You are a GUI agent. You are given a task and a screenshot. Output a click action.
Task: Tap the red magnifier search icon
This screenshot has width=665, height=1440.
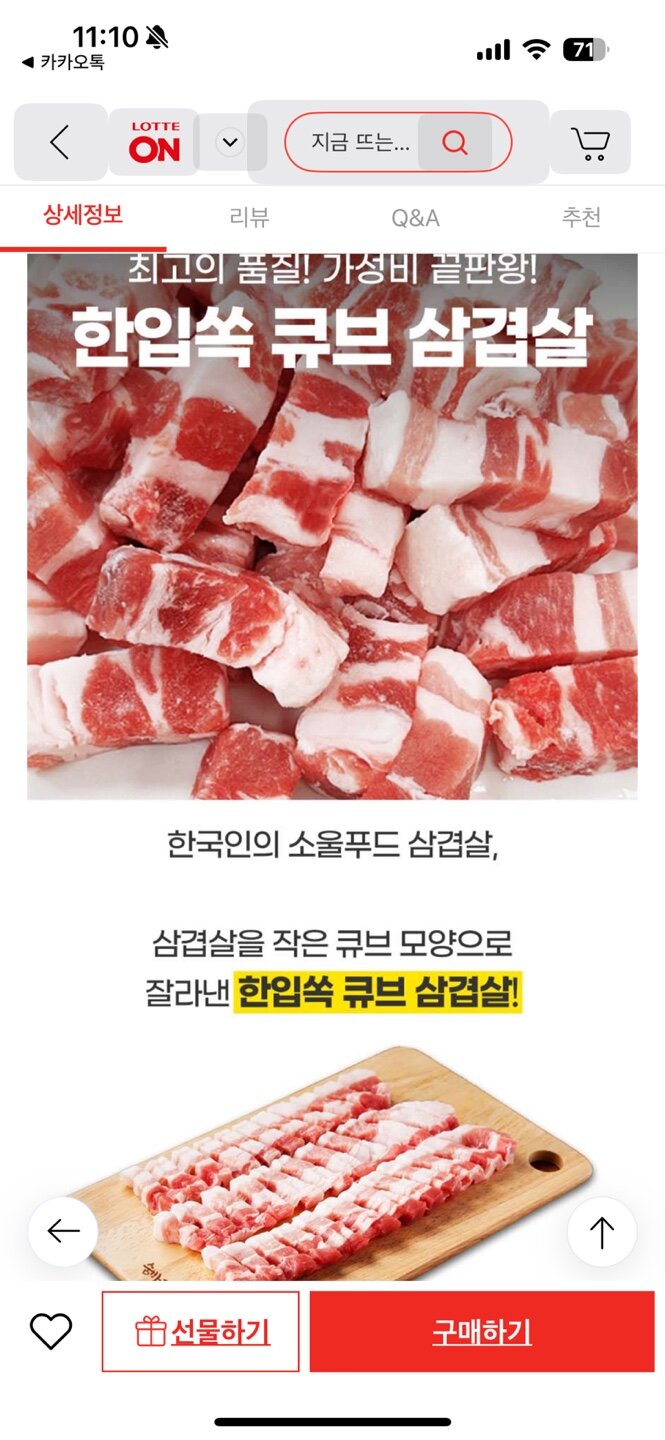tap(455, 143)
